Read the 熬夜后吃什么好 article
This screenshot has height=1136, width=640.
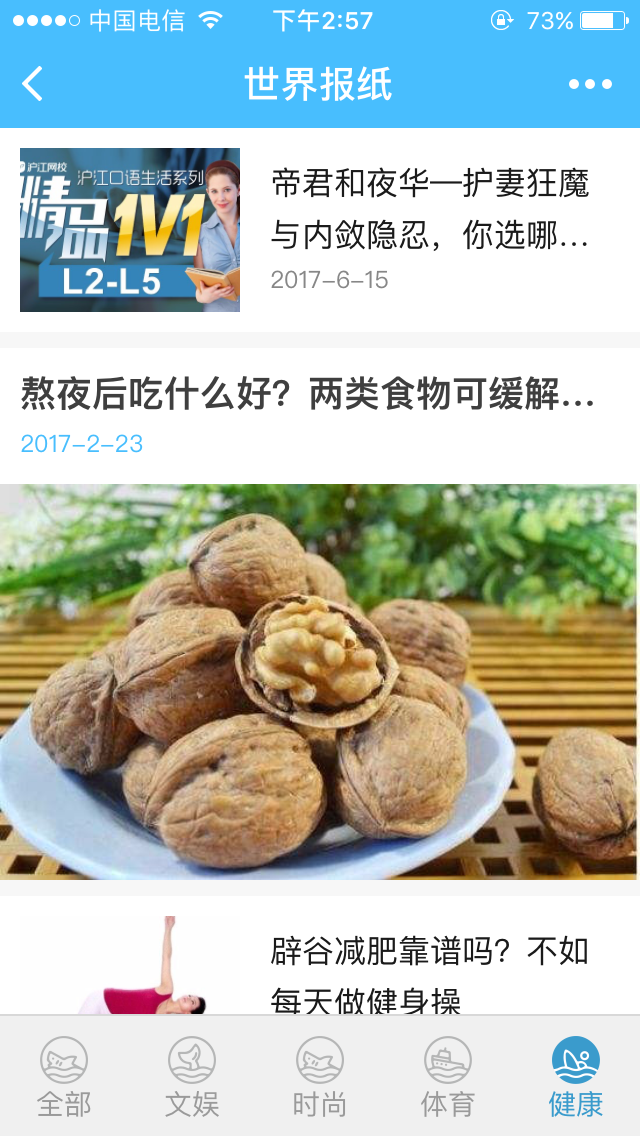(308, 395)
